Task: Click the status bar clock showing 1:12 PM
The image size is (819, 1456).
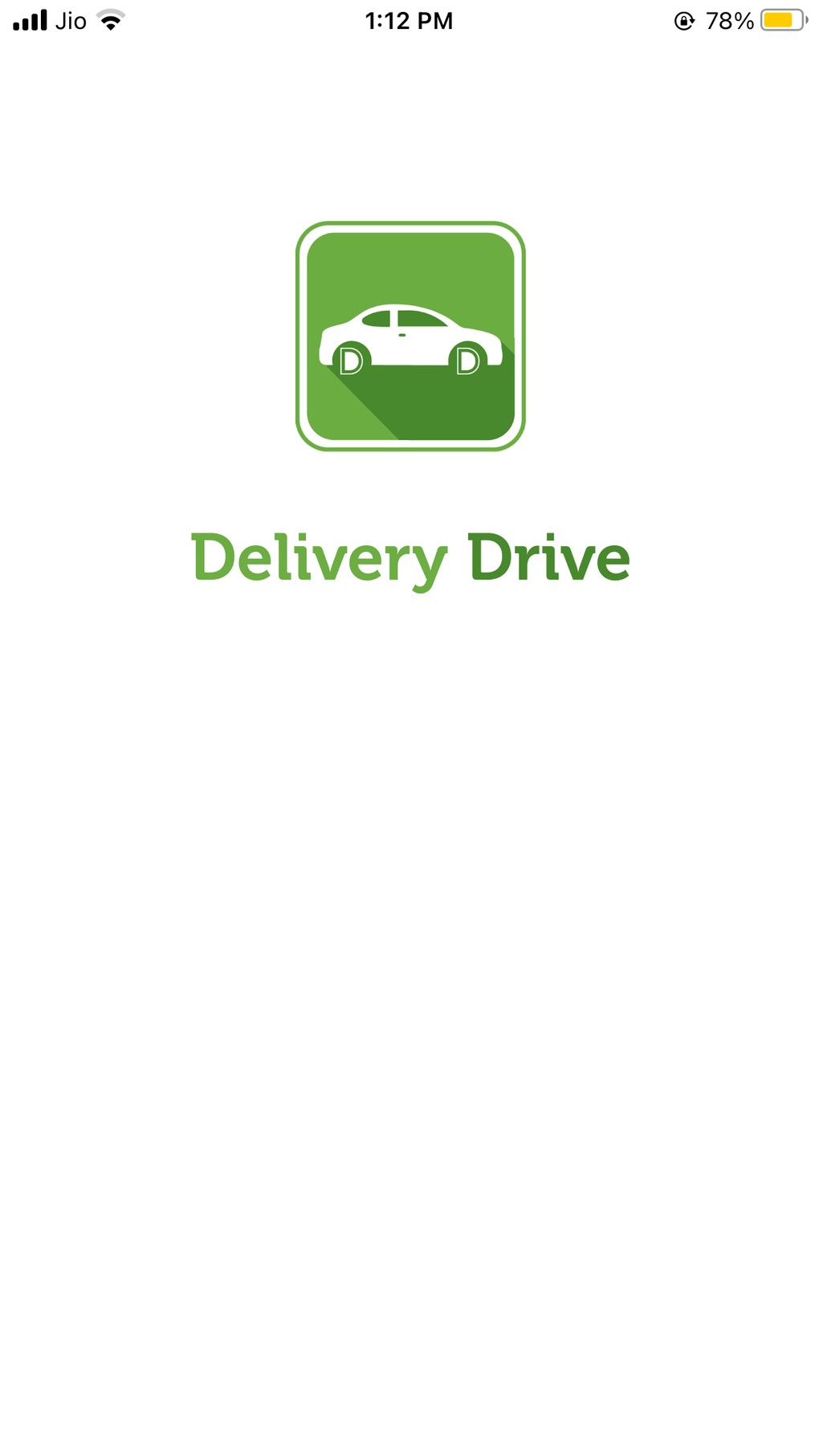Action: [x=409, y=20]
